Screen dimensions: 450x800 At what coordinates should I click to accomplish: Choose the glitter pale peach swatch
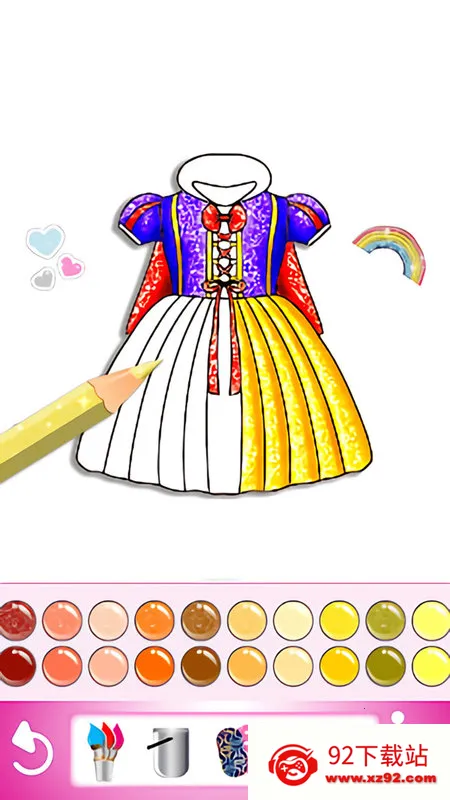(x=108, y=620)
